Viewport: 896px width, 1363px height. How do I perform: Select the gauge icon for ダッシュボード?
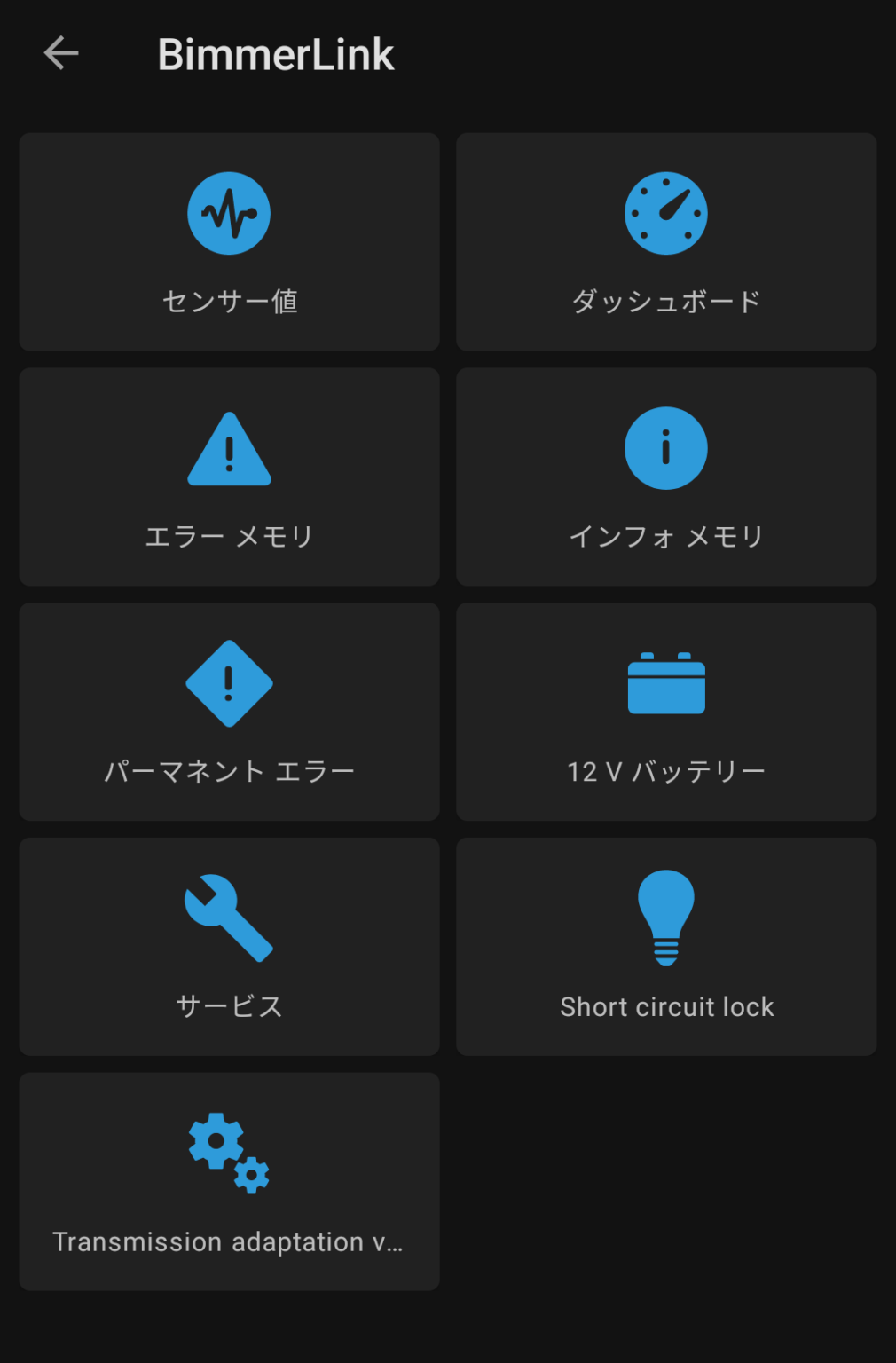[666, 213]
